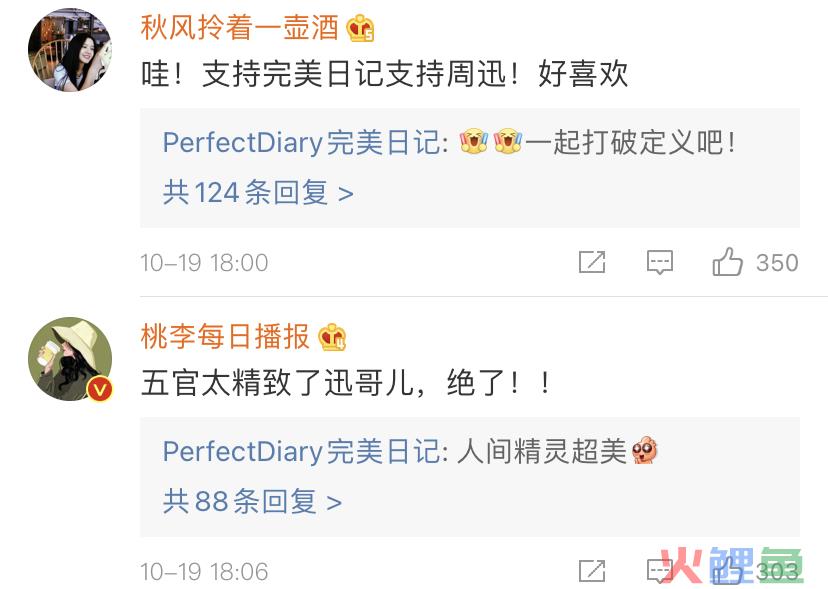This screenshot has width=828, height=589.
Task: Open PerfectDiary完美日记 in the 人间精灵超美 reply
Action: (301, 452)
